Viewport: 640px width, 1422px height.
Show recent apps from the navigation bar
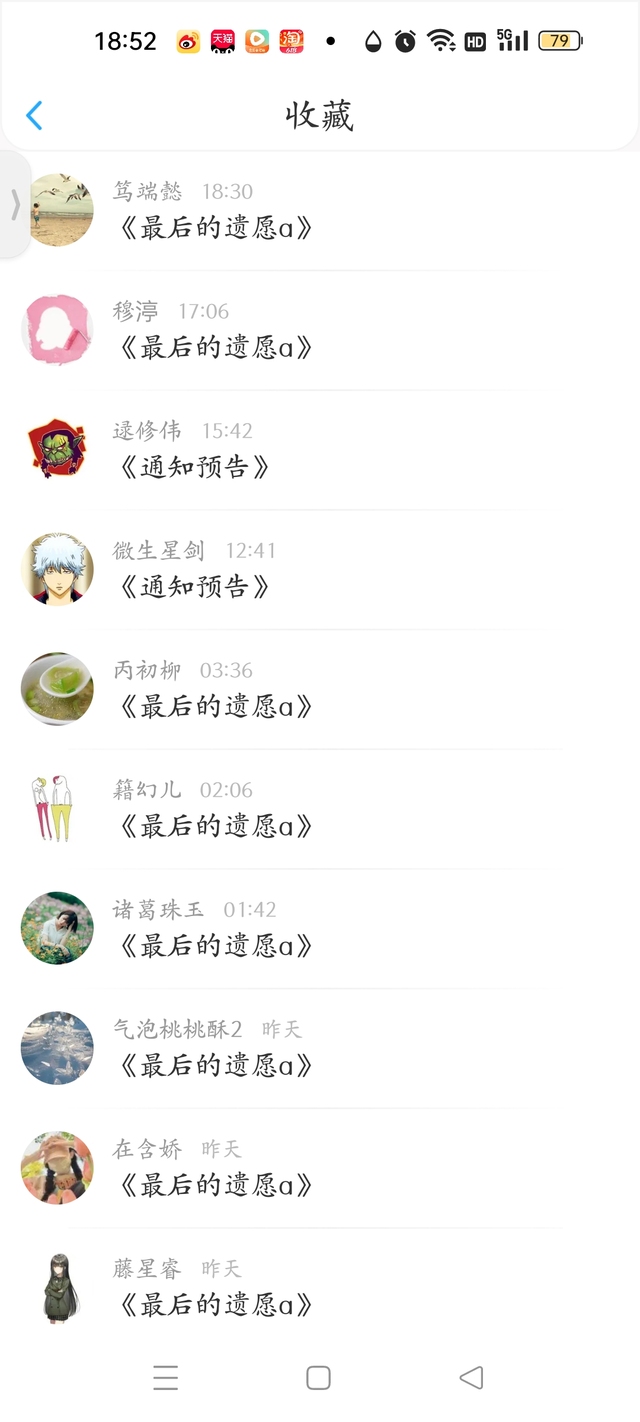point(166,1378)
